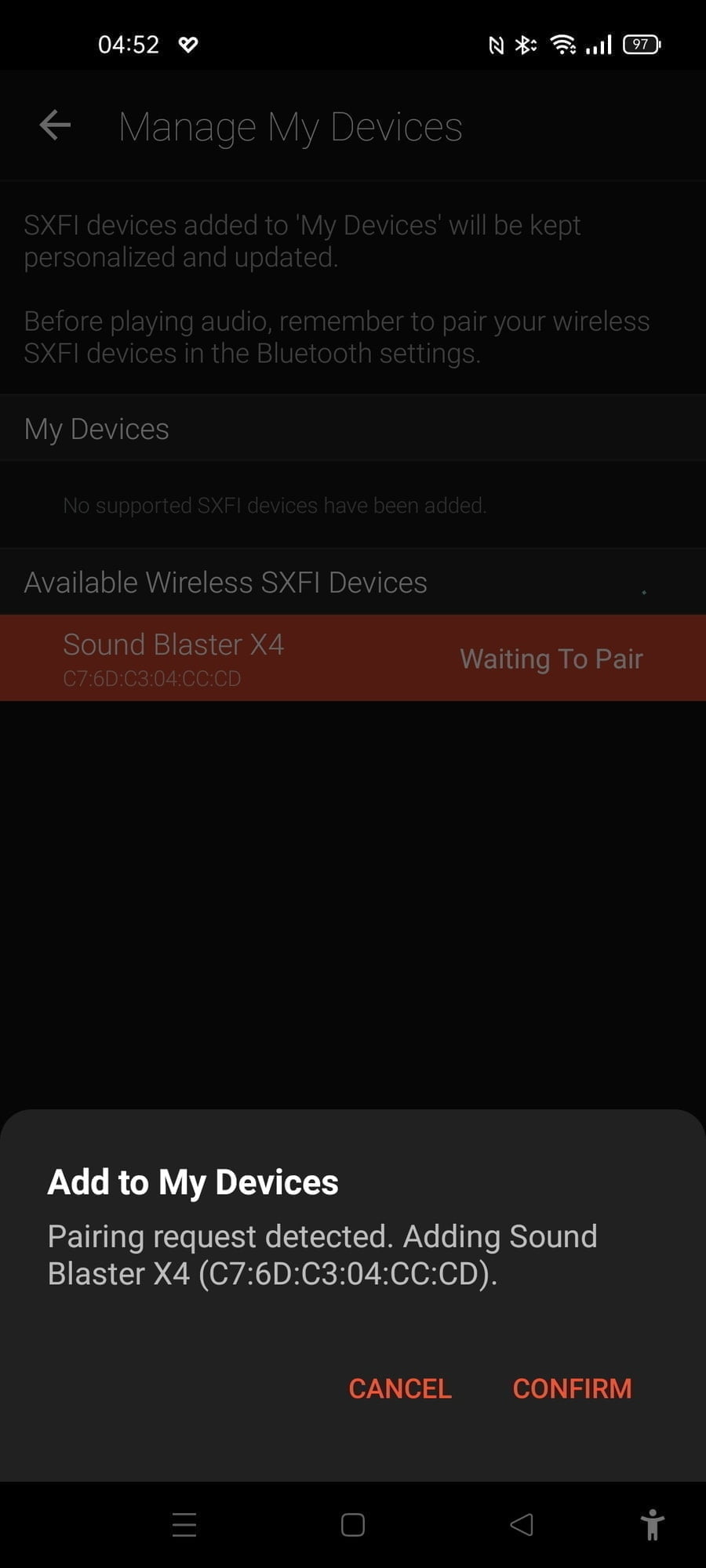
Task: Open the accessibility shortcut button
Action: click(652, 1525)
